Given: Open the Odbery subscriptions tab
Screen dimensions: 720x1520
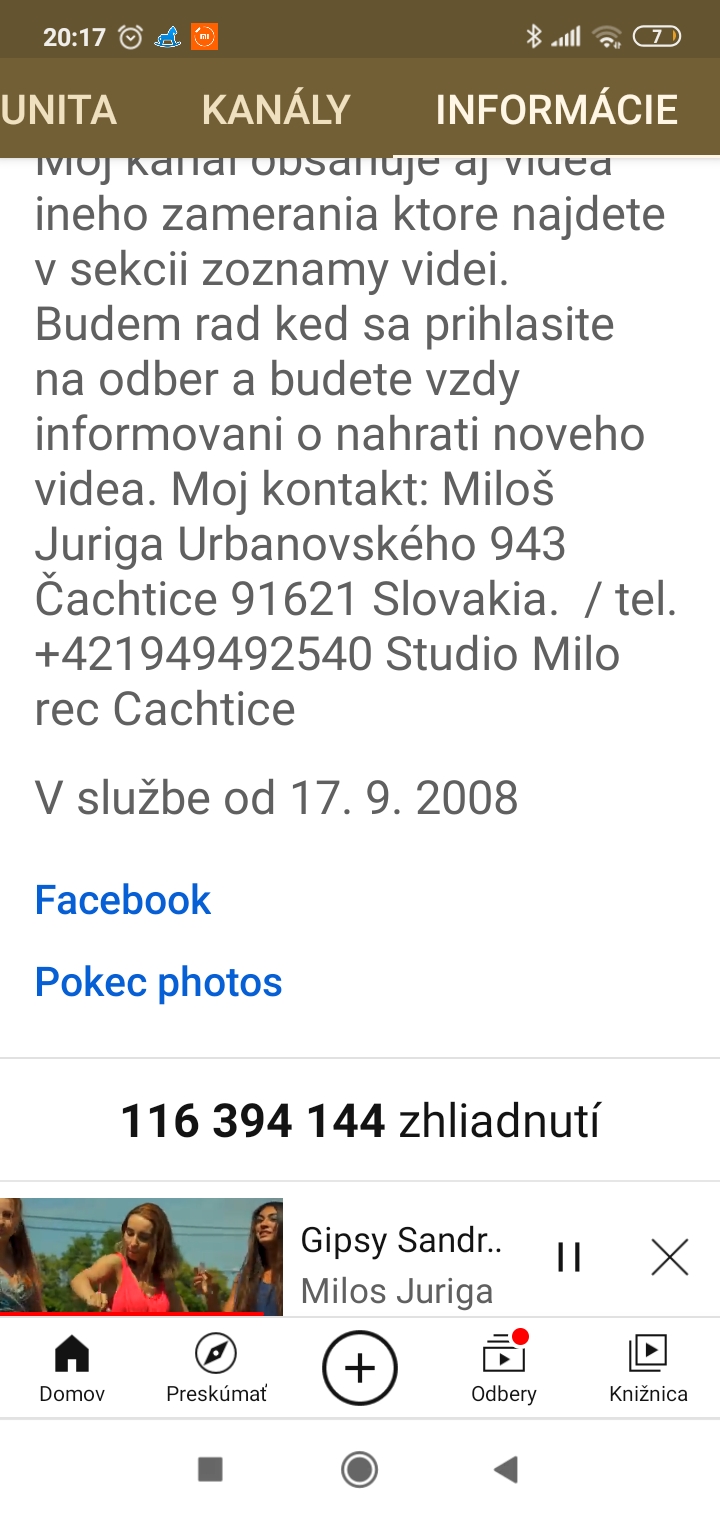Looking at the screenshot, I should [x=504, y=1368].
